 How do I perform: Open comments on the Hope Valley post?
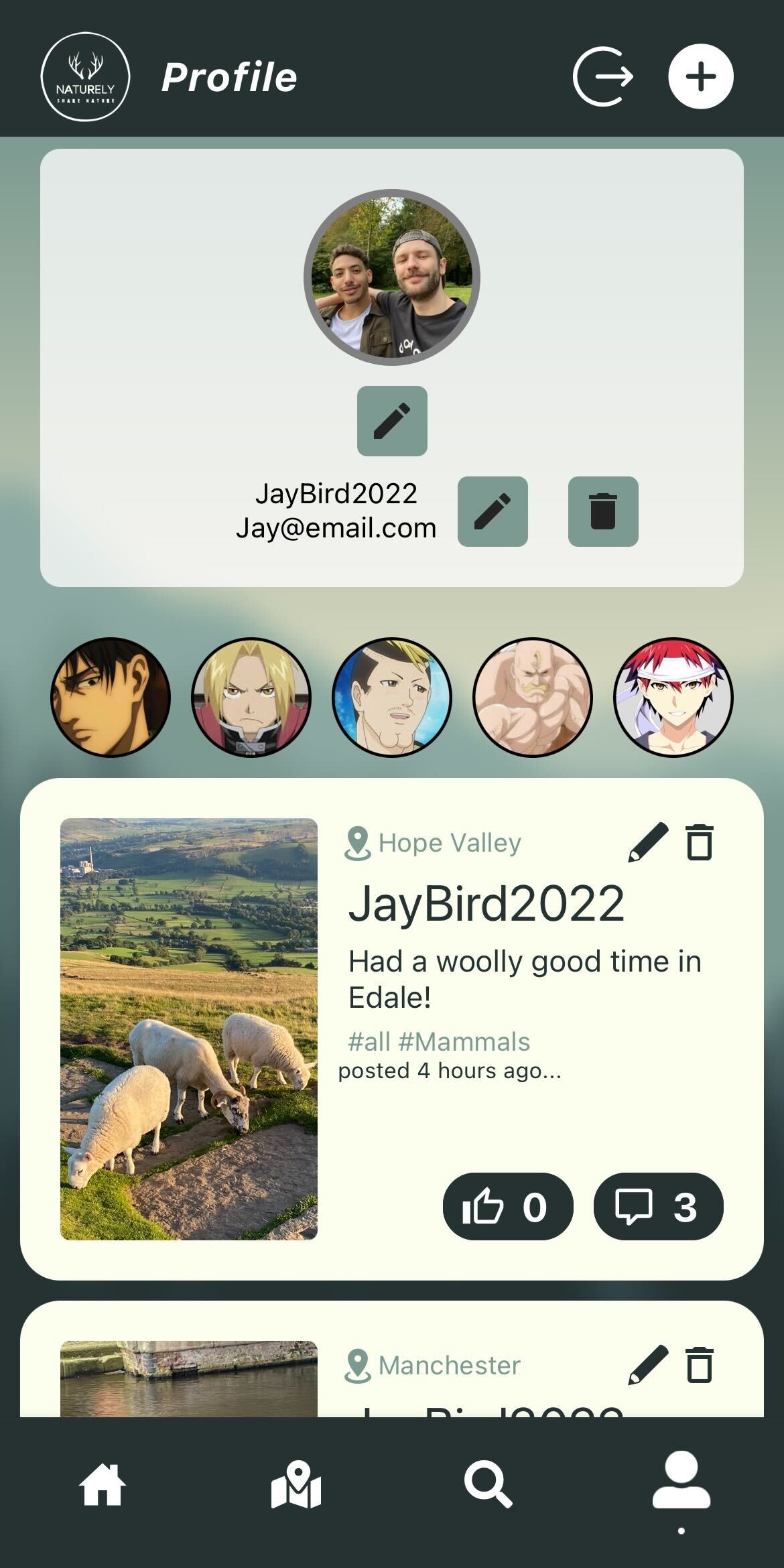point(658,1206)
